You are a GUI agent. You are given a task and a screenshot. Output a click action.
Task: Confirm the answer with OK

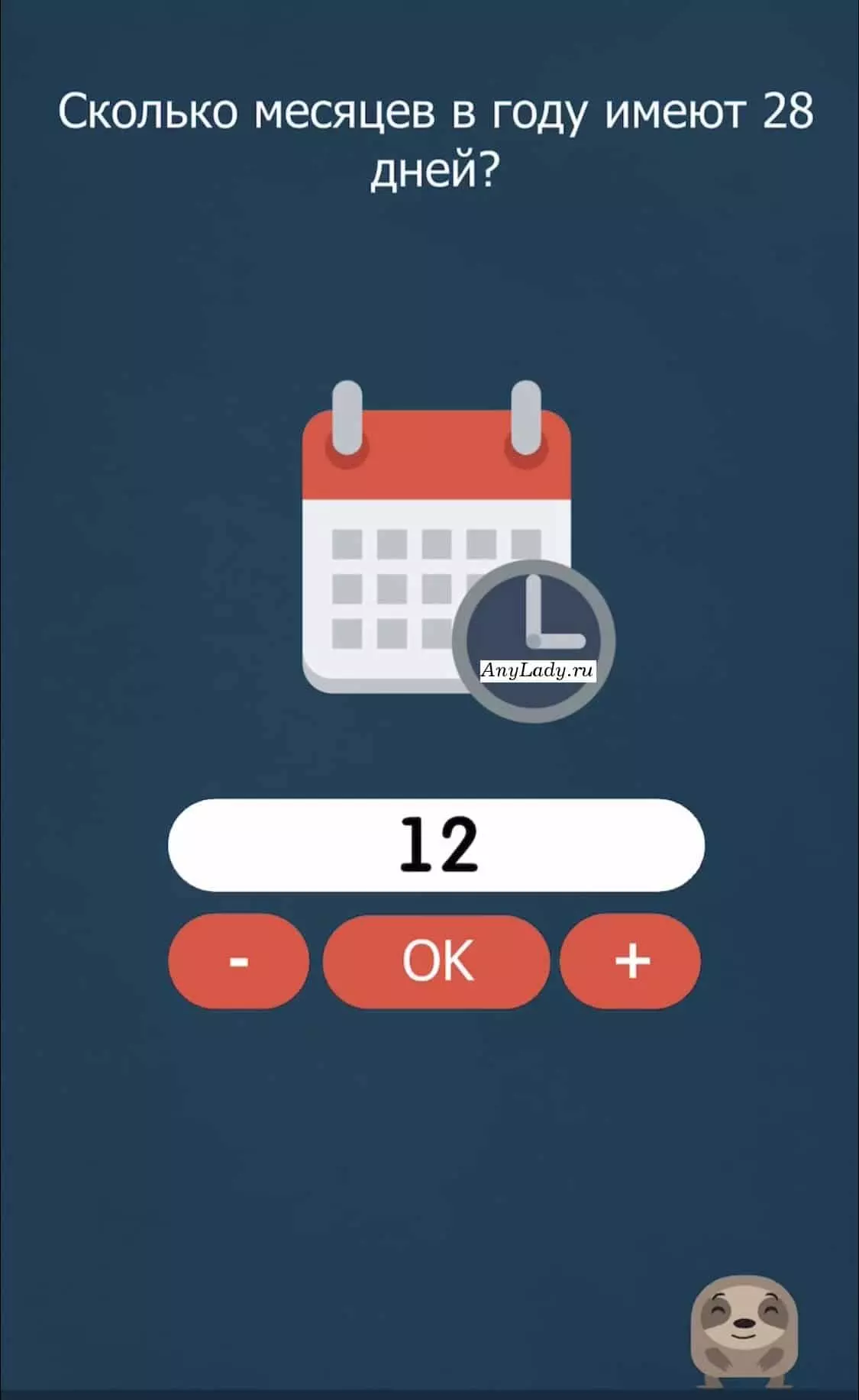437,961
